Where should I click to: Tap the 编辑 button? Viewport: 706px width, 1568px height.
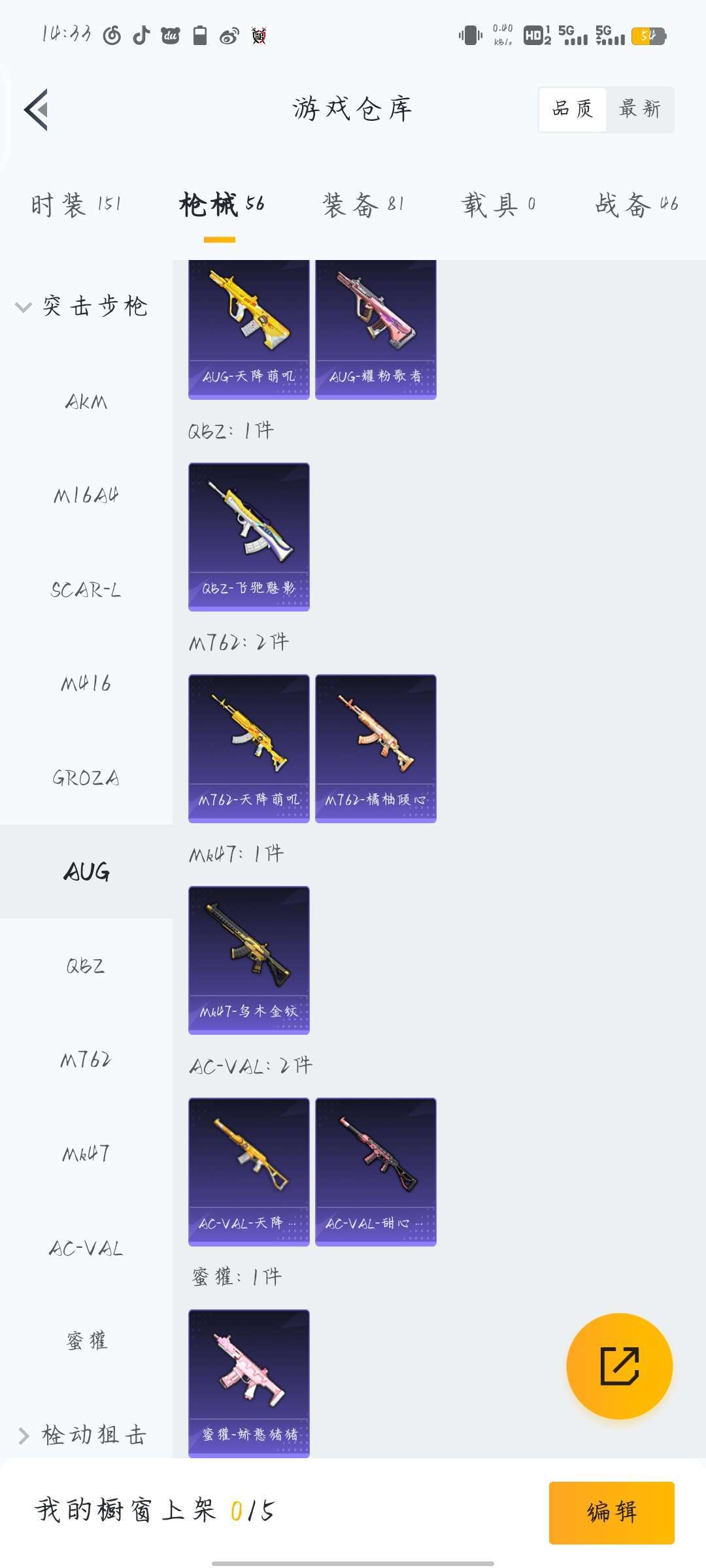click(611, 1512)
